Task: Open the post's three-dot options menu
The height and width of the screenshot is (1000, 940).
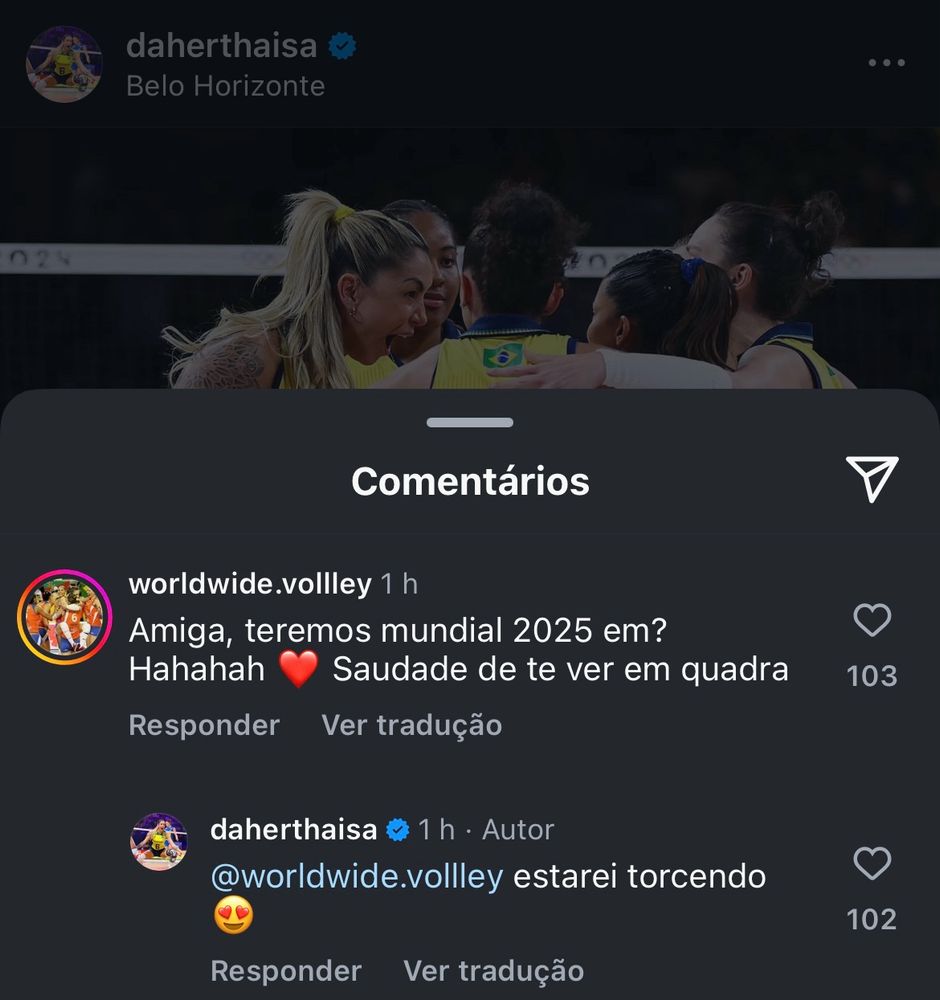Action: [886, 63]
